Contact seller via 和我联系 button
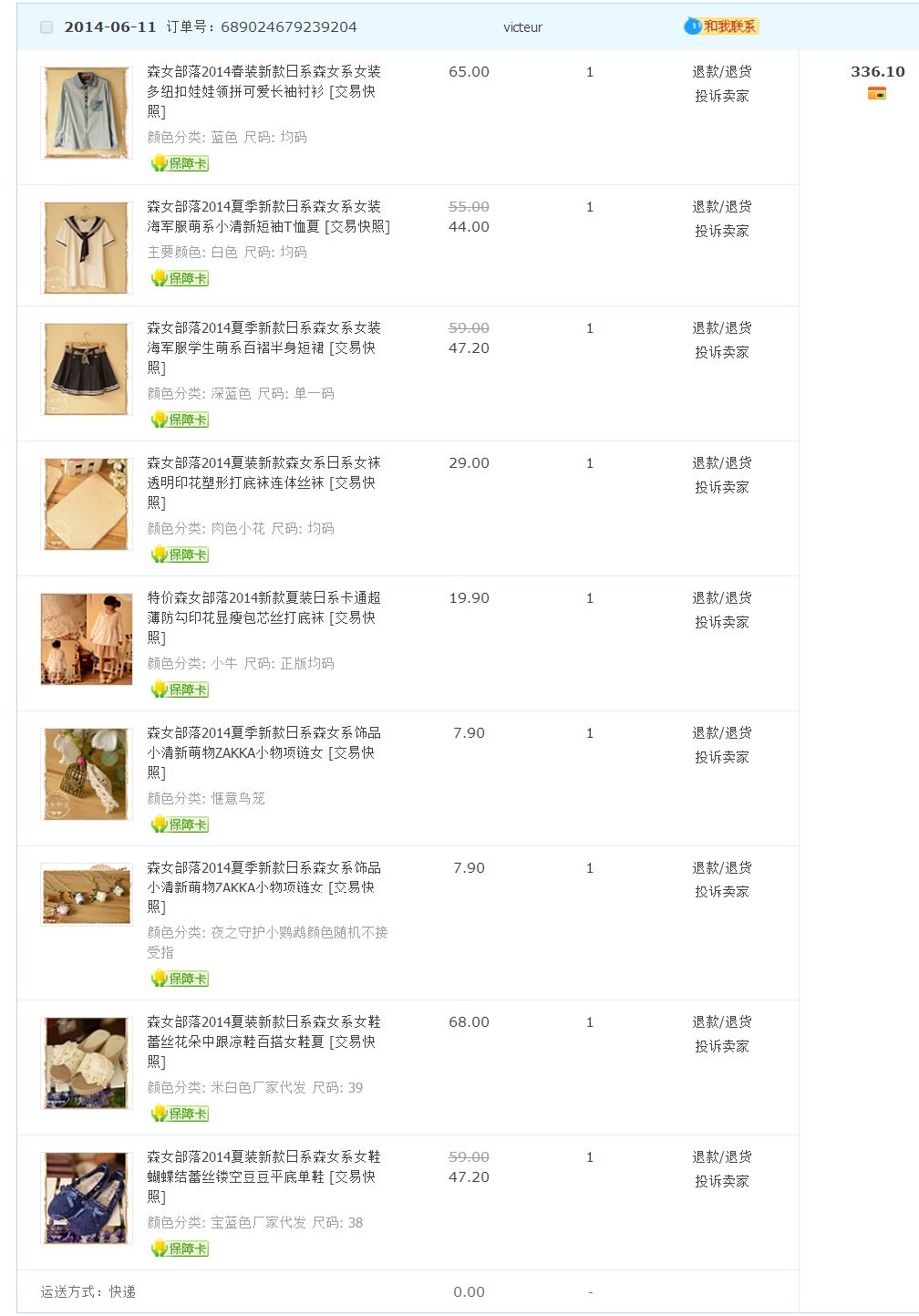 coord(721,26)
